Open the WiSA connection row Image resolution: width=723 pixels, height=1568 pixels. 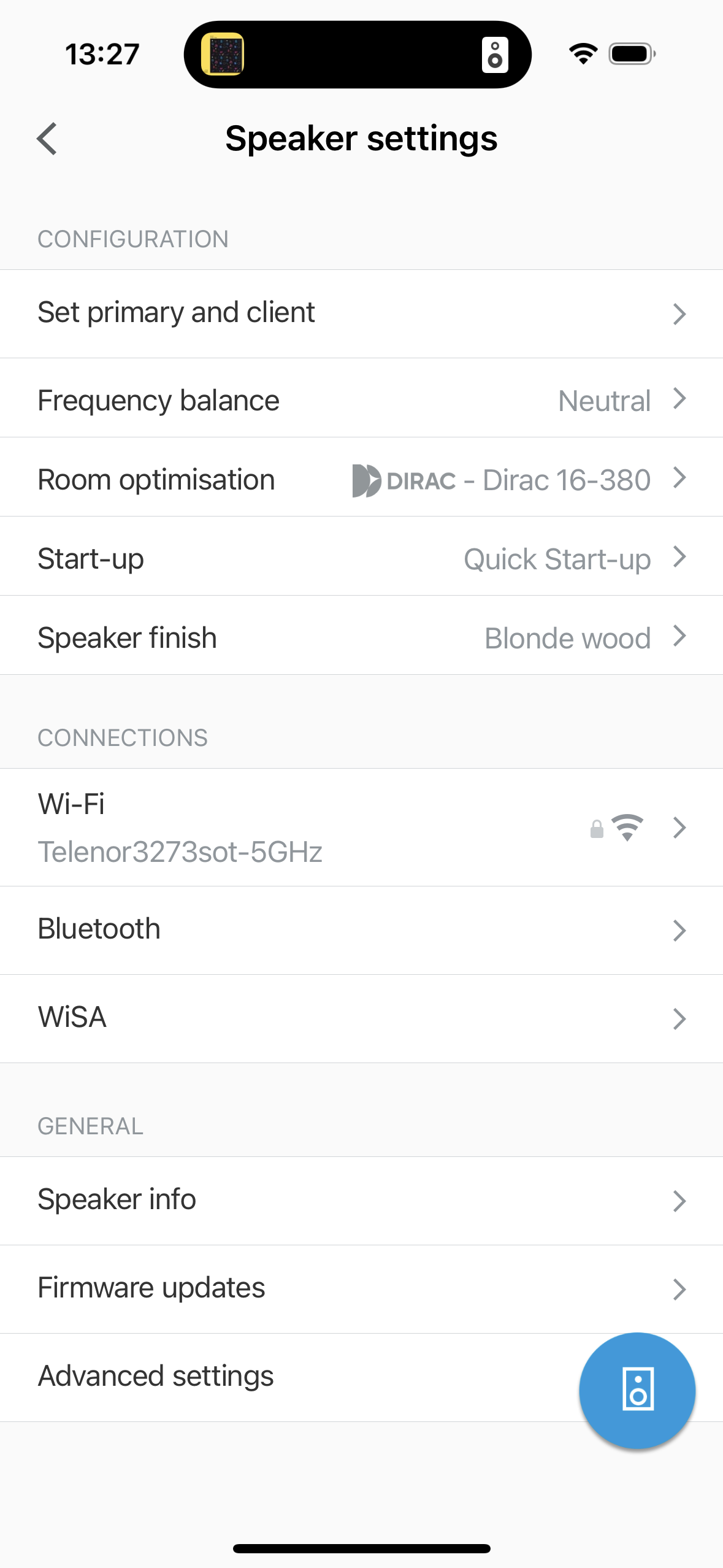click(361, 1018)
